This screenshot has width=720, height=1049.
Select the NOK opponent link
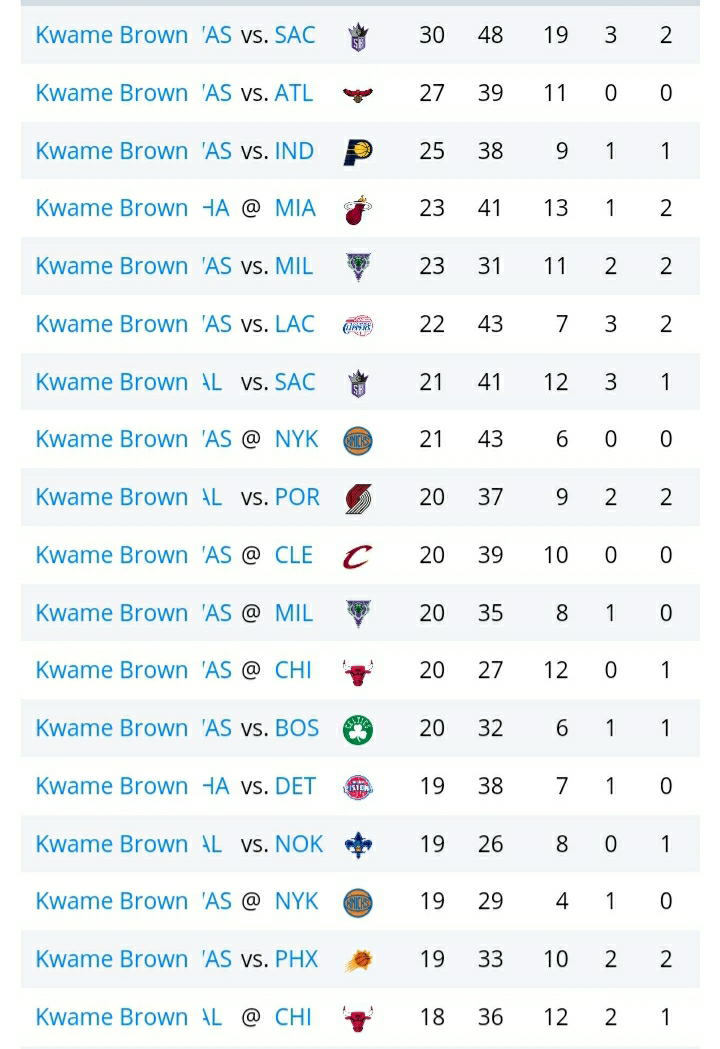click(x=299, y=844)
